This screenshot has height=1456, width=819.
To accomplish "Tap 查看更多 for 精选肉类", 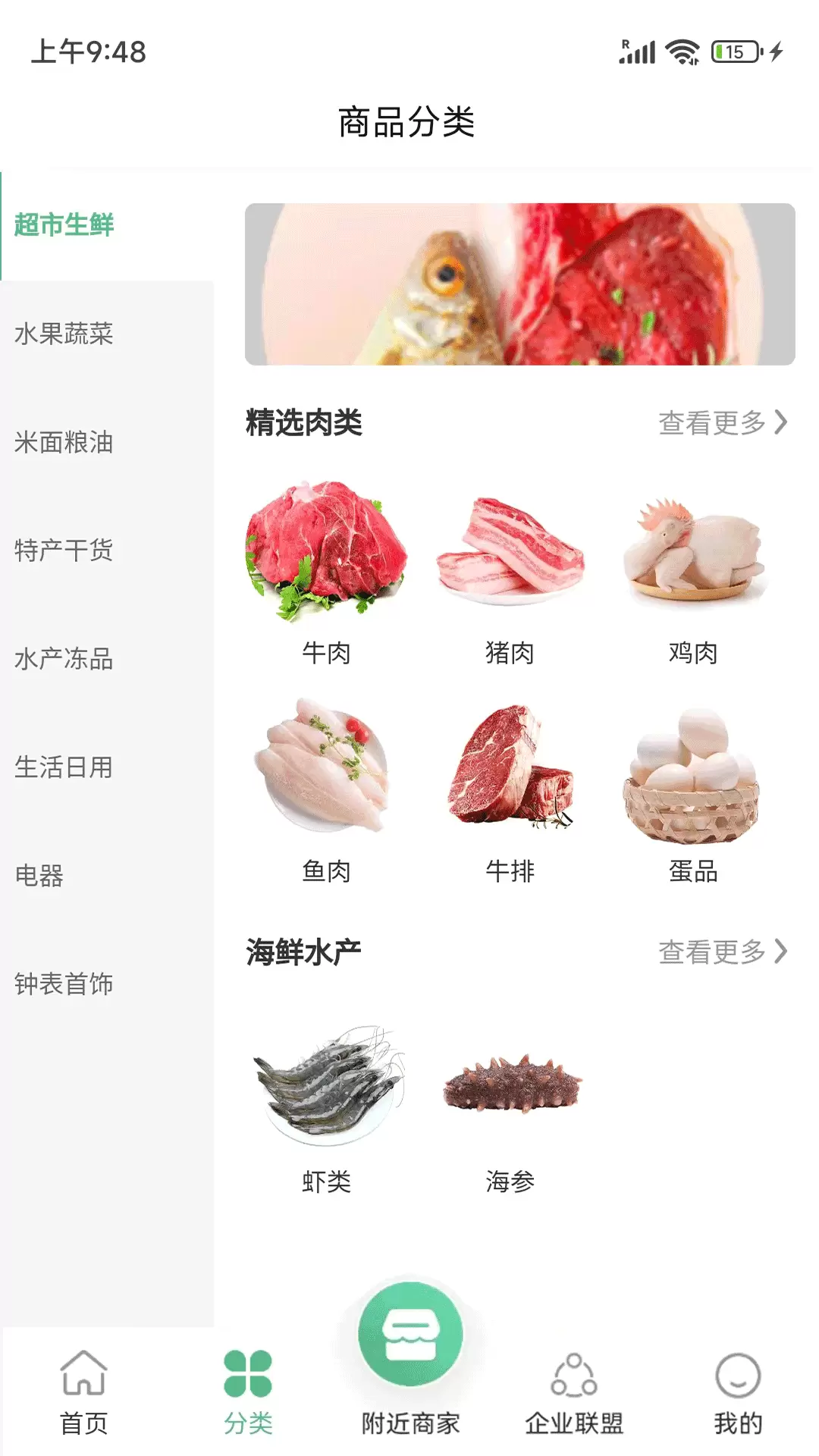I will tap(723, 422).
